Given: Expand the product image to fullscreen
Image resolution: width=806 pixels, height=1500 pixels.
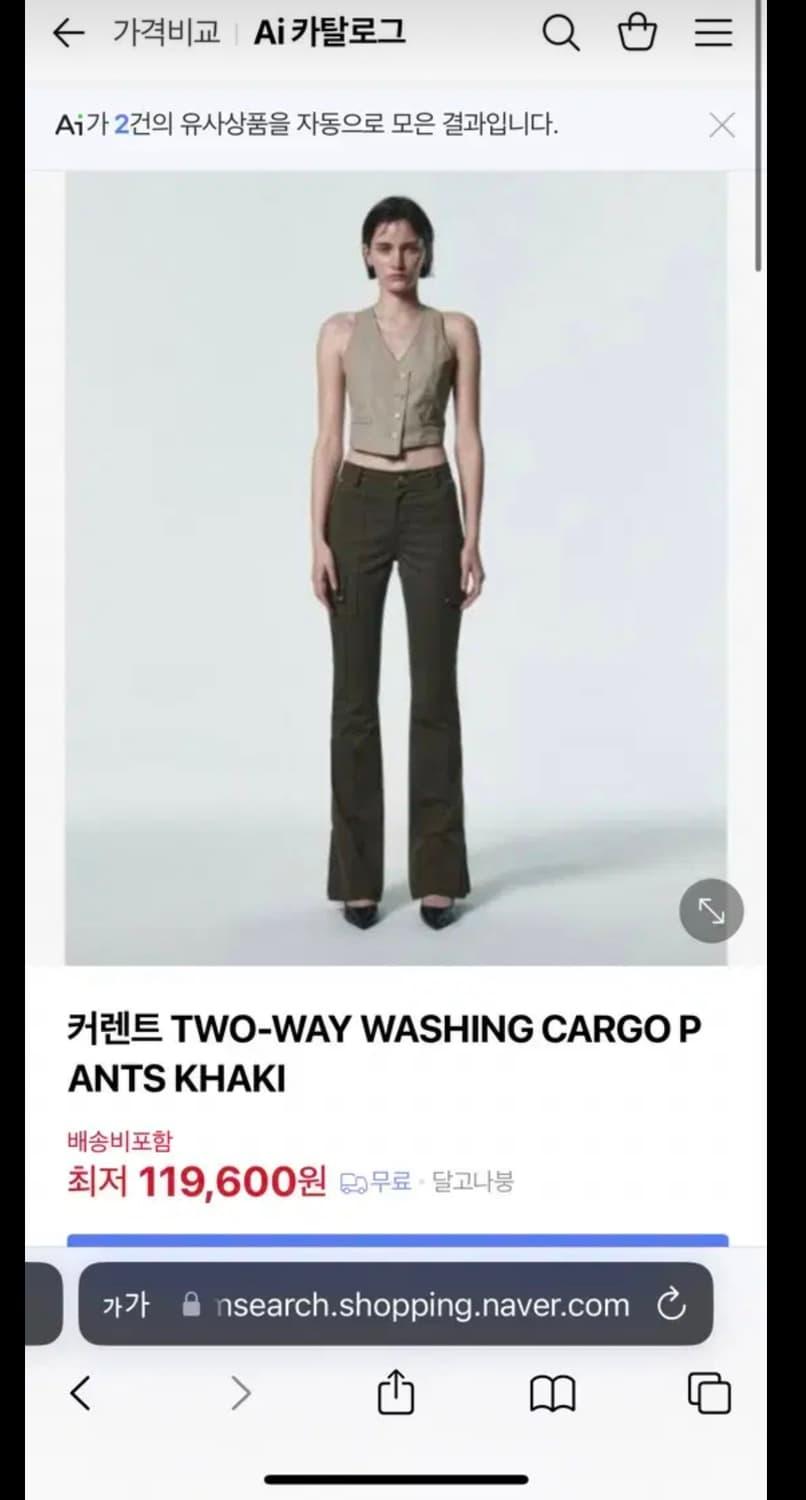Looking at the screenshot, I should [711, 911].
